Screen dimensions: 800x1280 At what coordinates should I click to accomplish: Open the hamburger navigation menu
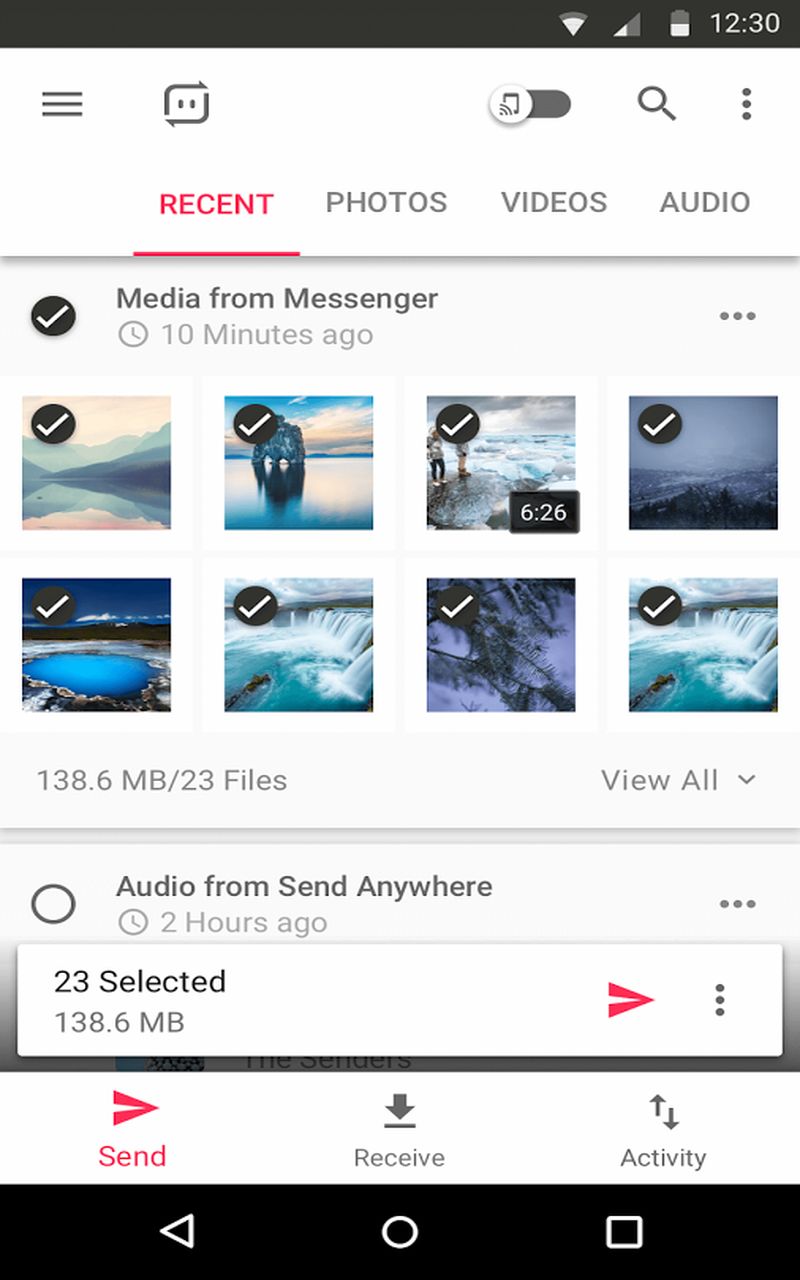point(62,104)
